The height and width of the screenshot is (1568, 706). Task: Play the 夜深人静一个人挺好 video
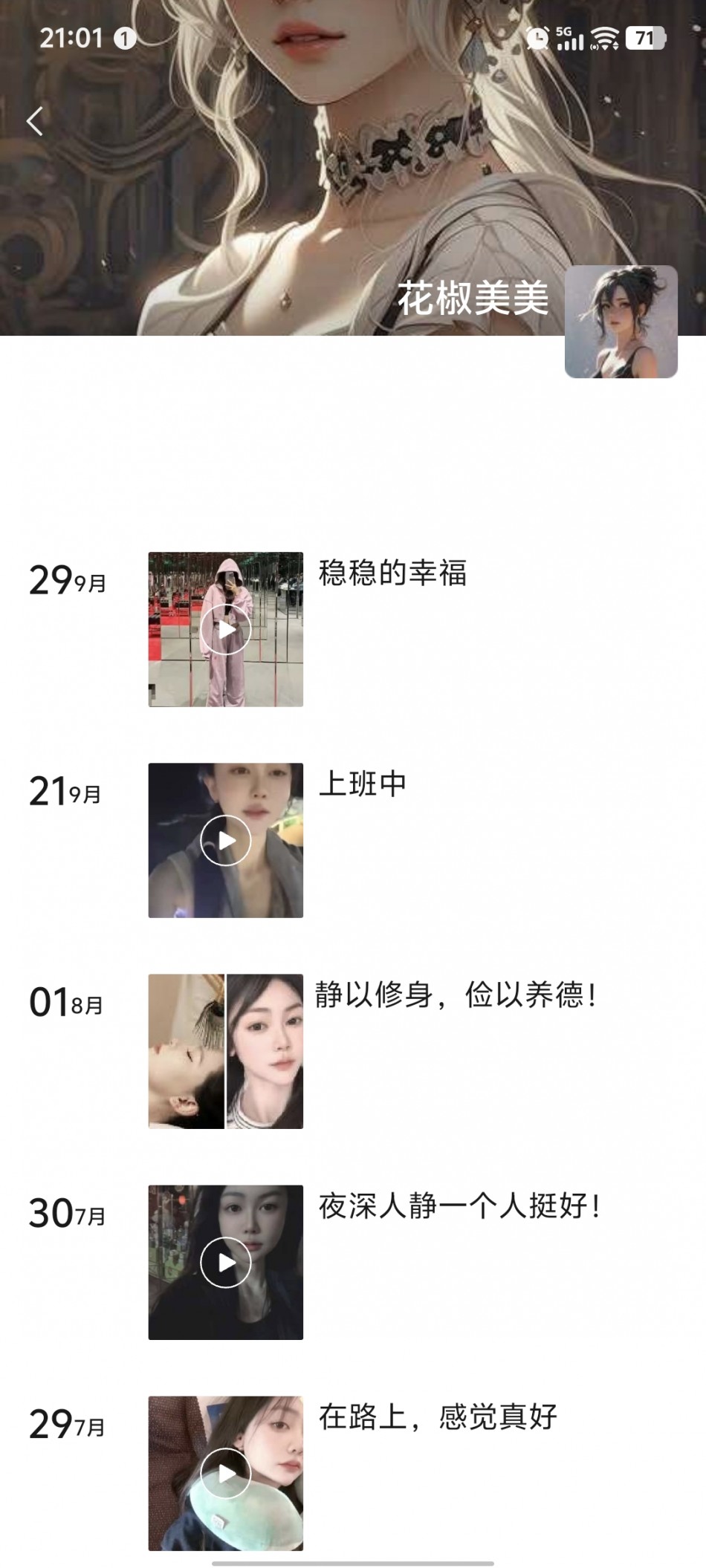(x=225, y=1262)
